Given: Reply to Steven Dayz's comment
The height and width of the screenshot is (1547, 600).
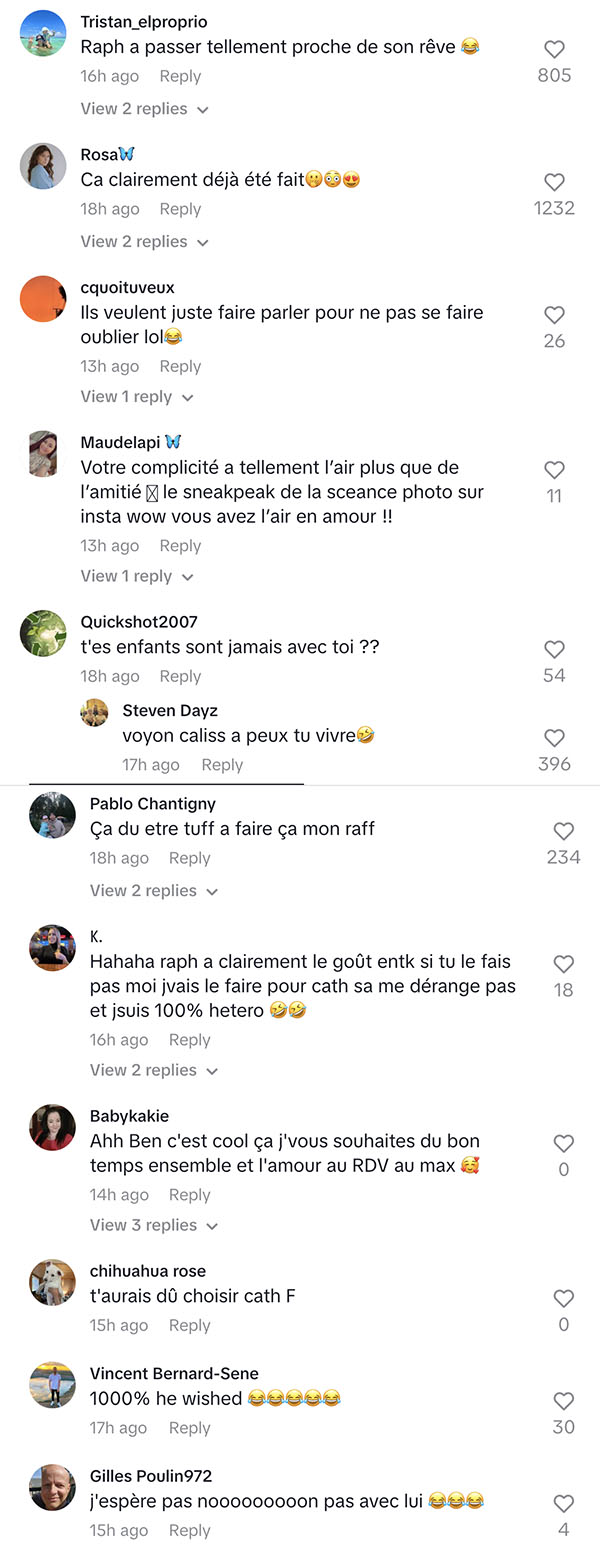Looking at the screenshot, I should pos(222,764).
